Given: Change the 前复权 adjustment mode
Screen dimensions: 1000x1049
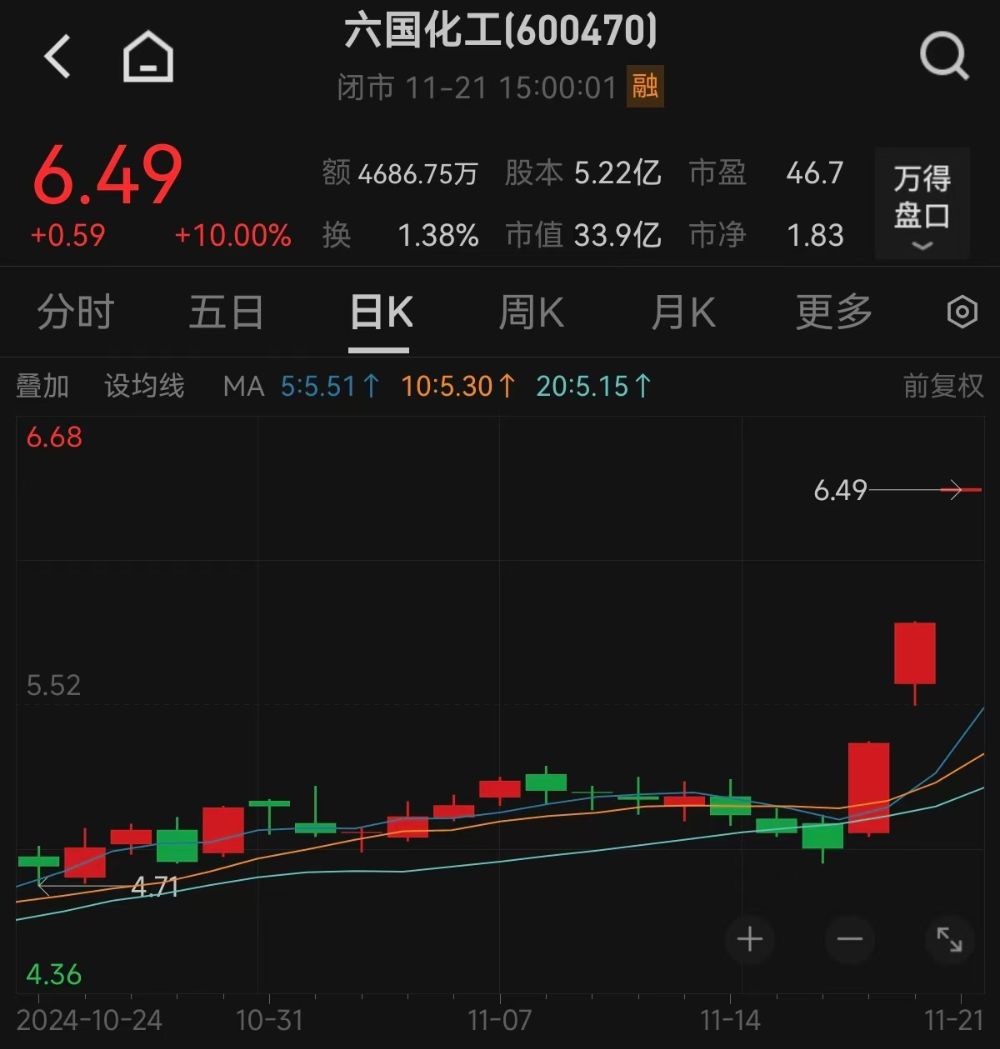Looking at the screenshot, I should [943, 386].
